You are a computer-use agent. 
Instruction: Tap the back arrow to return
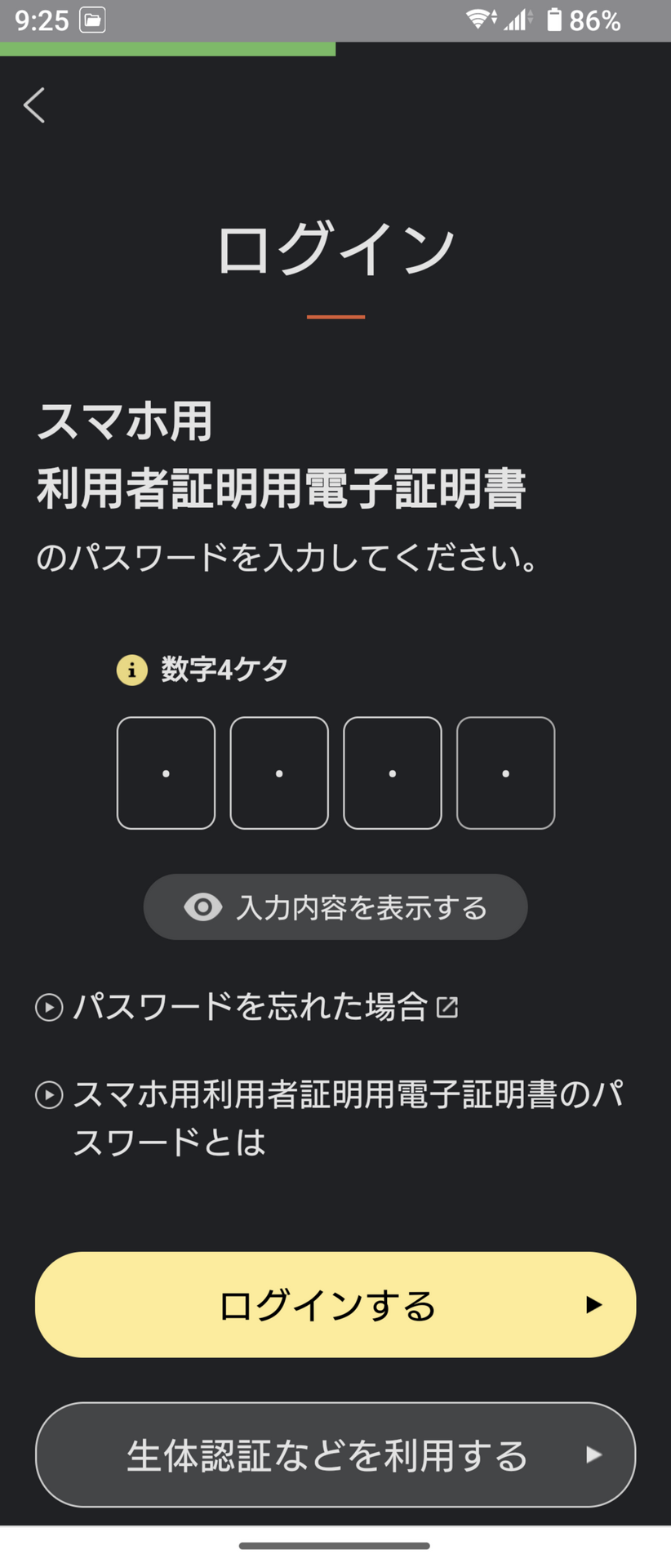[33, 106]
